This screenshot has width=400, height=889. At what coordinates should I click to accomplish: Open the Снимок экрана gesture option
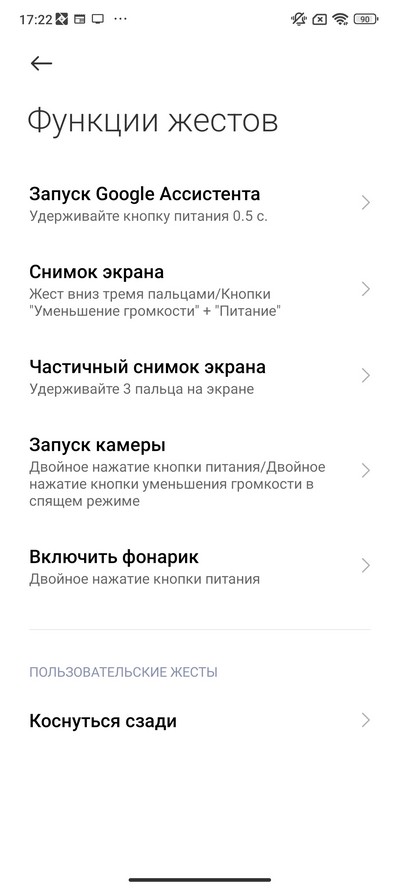200,290
